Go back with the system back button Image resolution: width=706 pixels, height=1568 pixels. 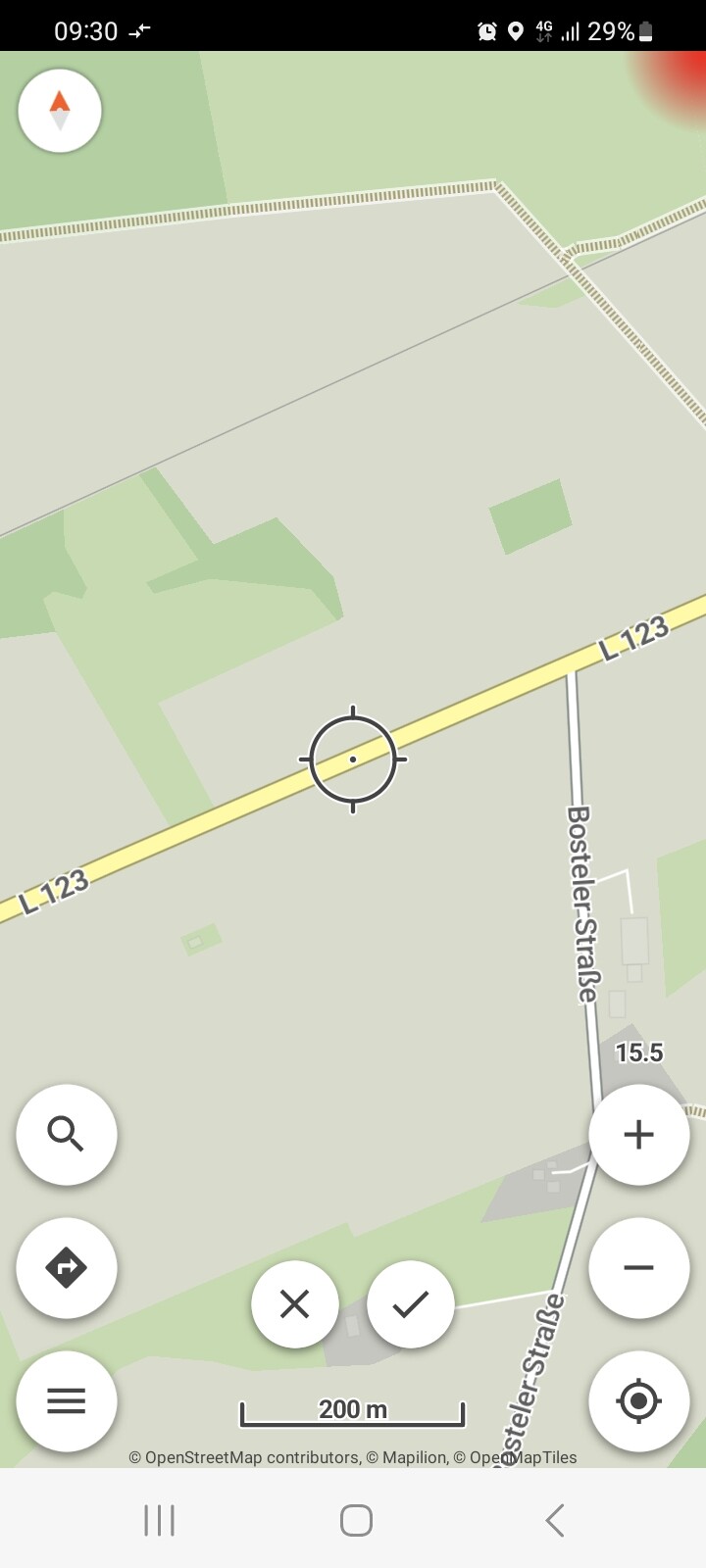point(554,1521)
